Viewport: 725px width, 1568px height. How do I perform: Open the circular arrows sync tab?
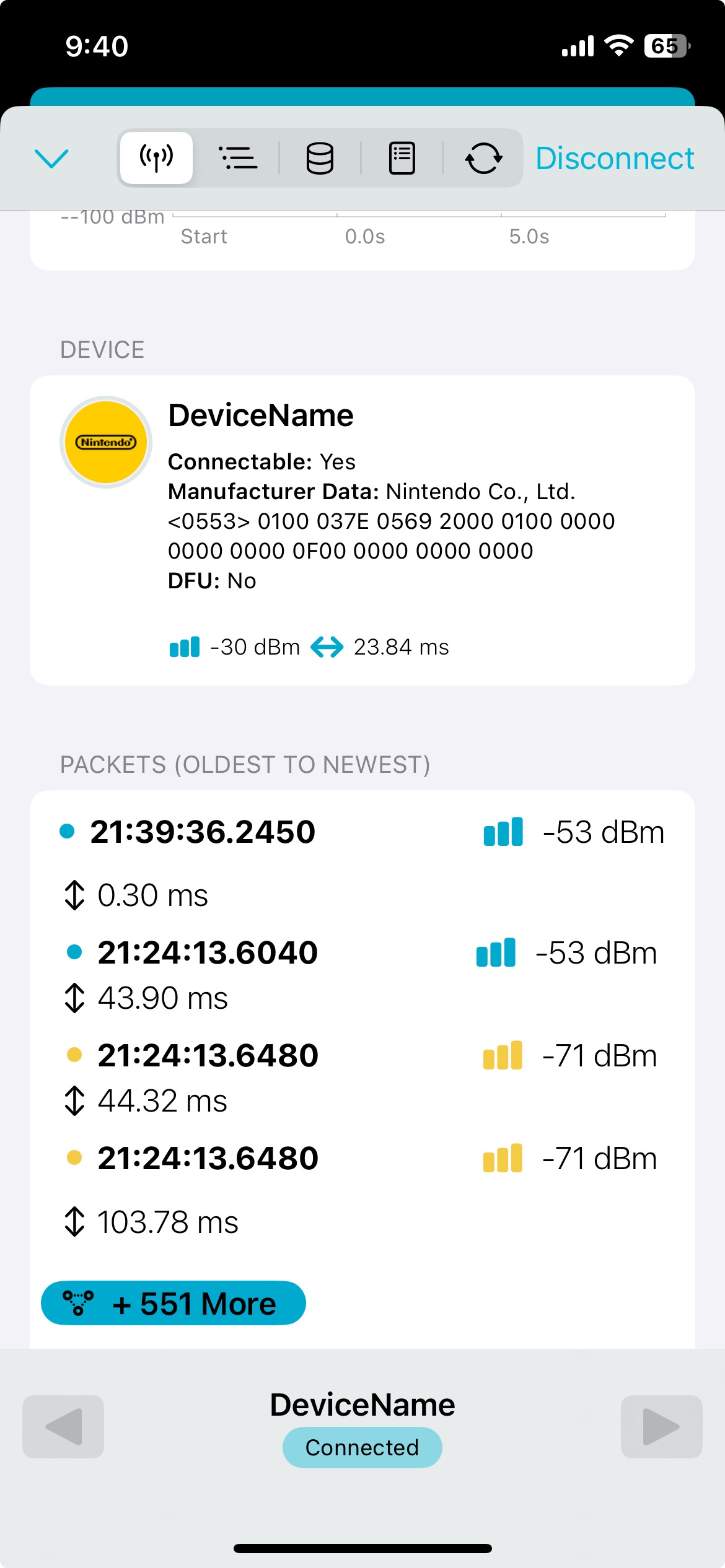[x=483, y=159]
